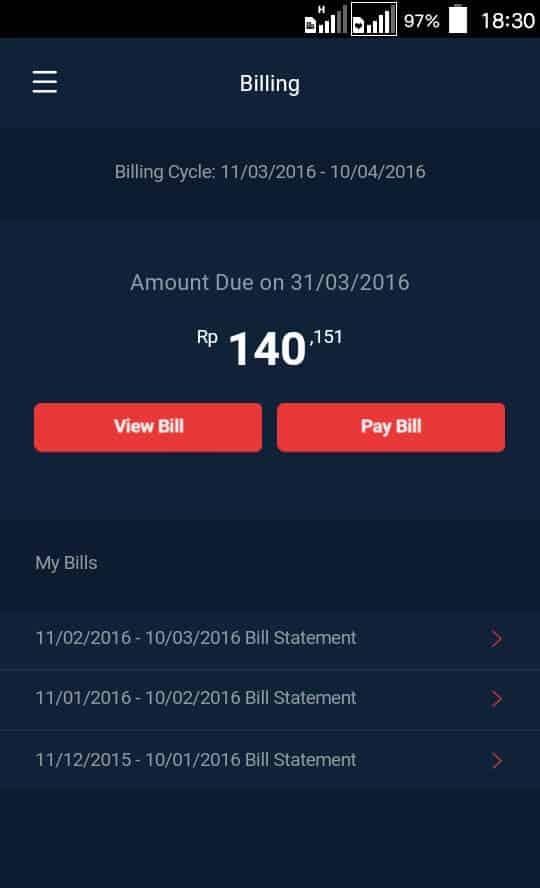The image size is (540, 888).
Task: Tap the View Bill button
Action: tap(148, 427)
